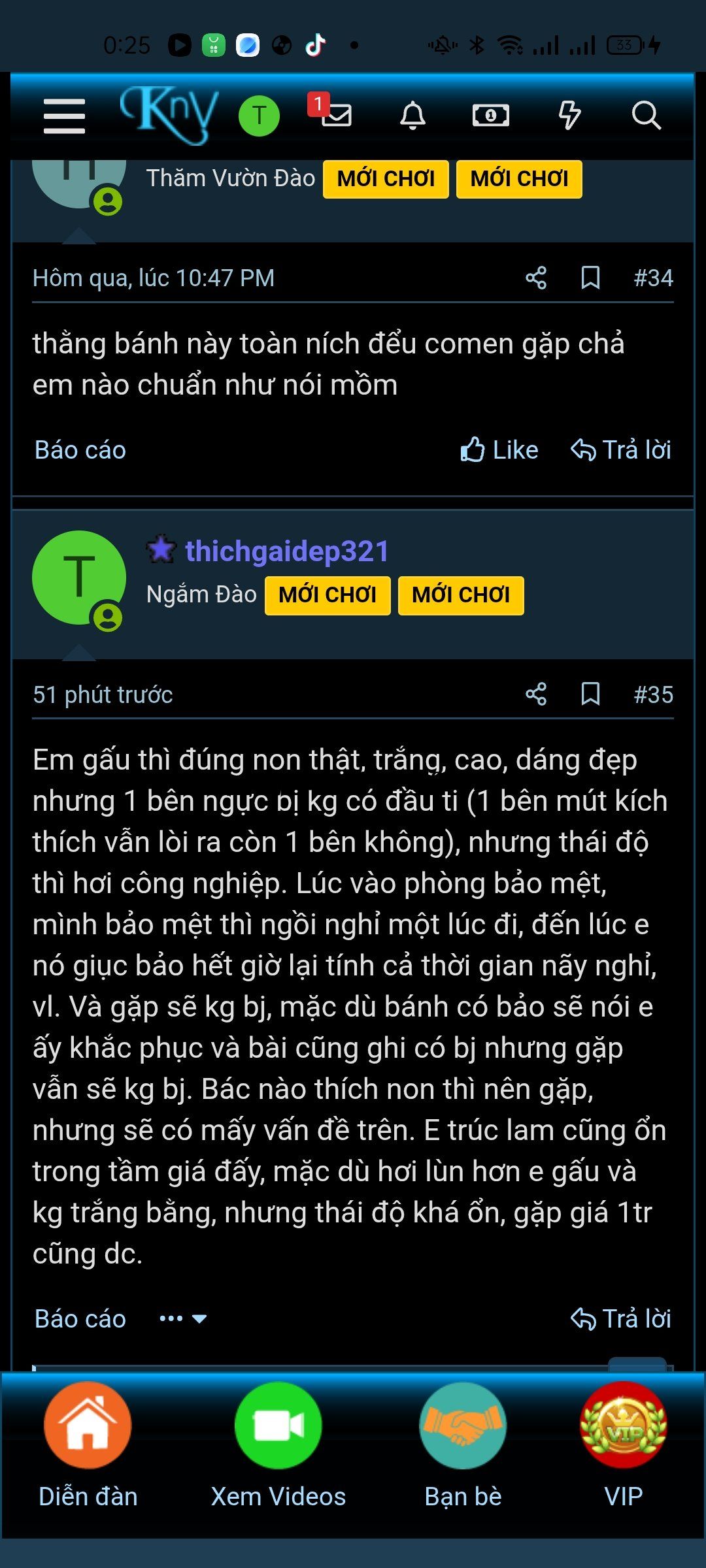The image size is (706, 1568).
Task: Report post #34 via Báo cáo
Action: coord(80,450)
